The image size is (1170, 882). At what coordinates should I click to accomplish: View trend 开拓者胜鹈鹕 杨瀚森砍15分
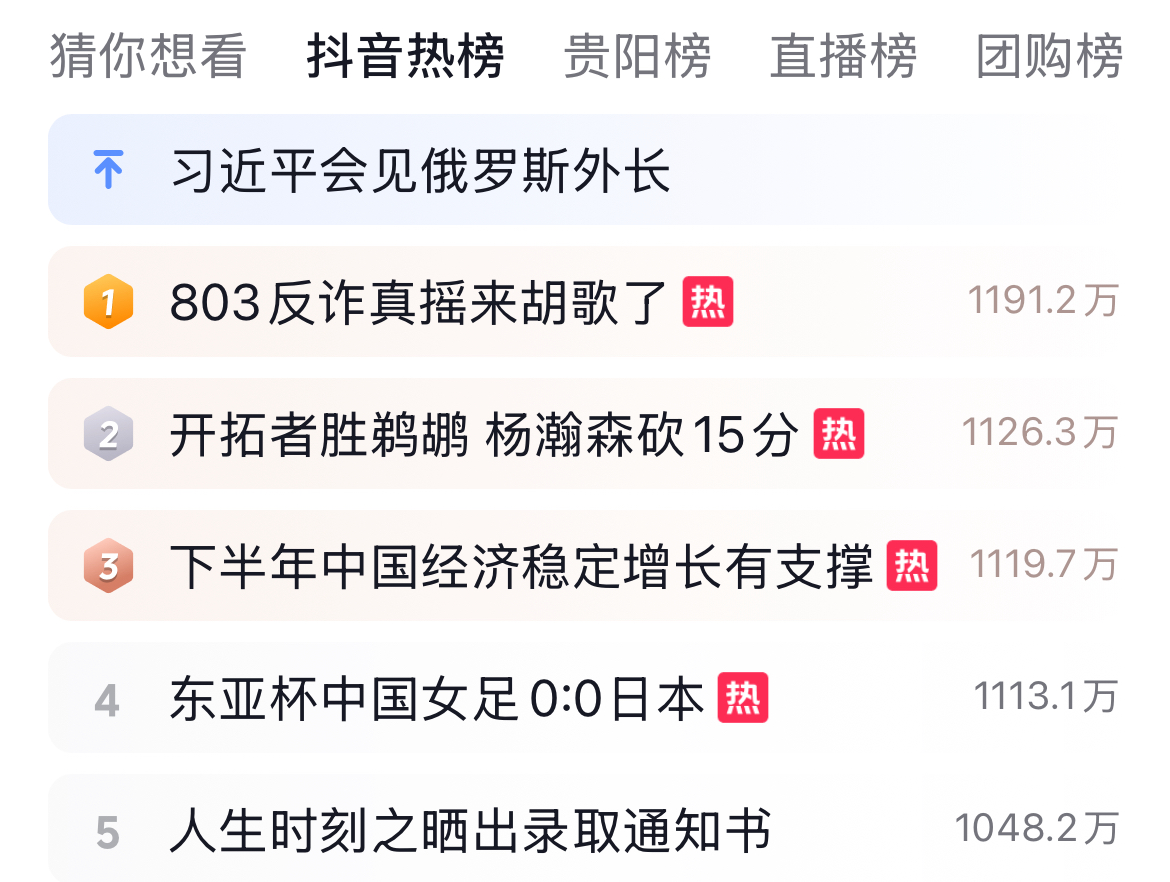click(x=484, y=434)
